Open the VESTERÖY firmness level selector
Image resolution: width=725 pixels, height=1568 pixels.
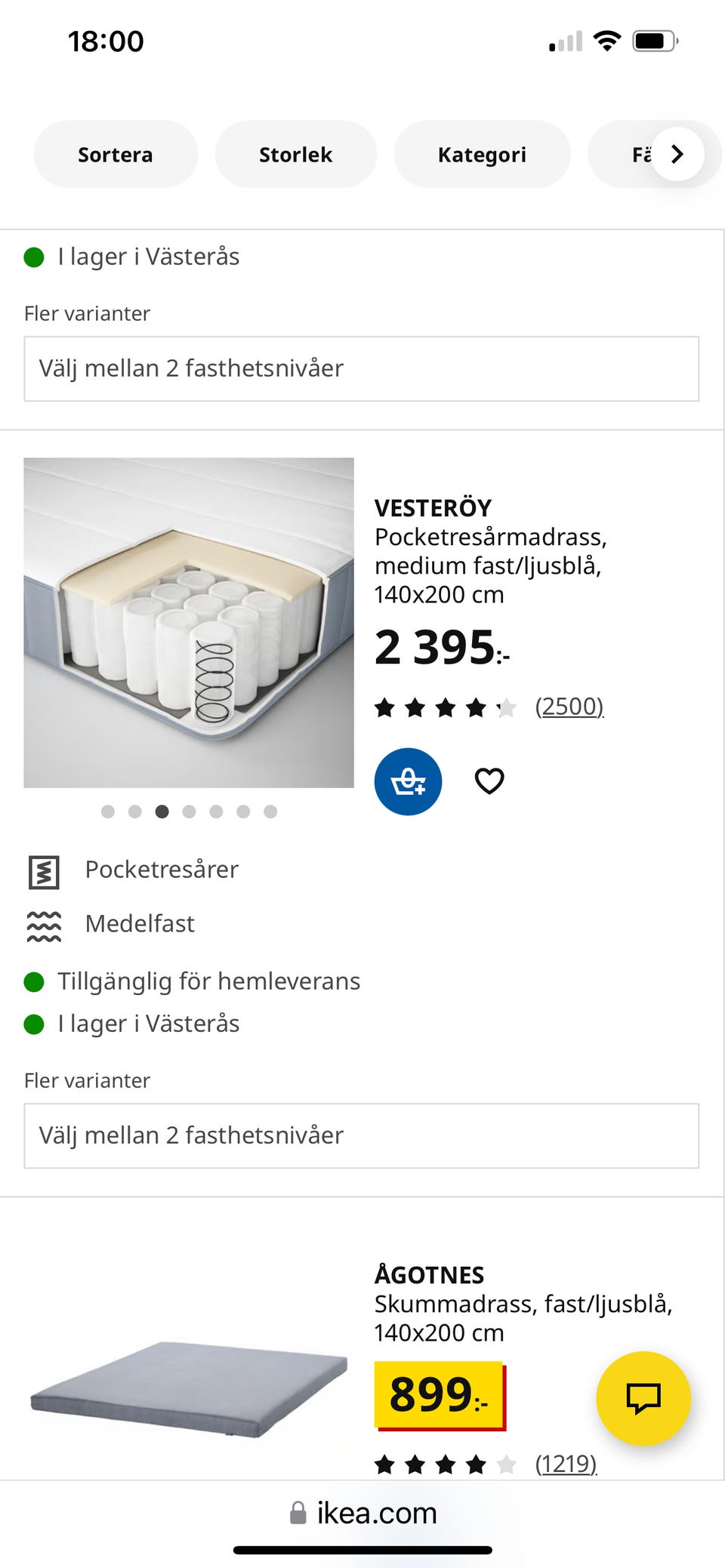tap(361, 1135)
